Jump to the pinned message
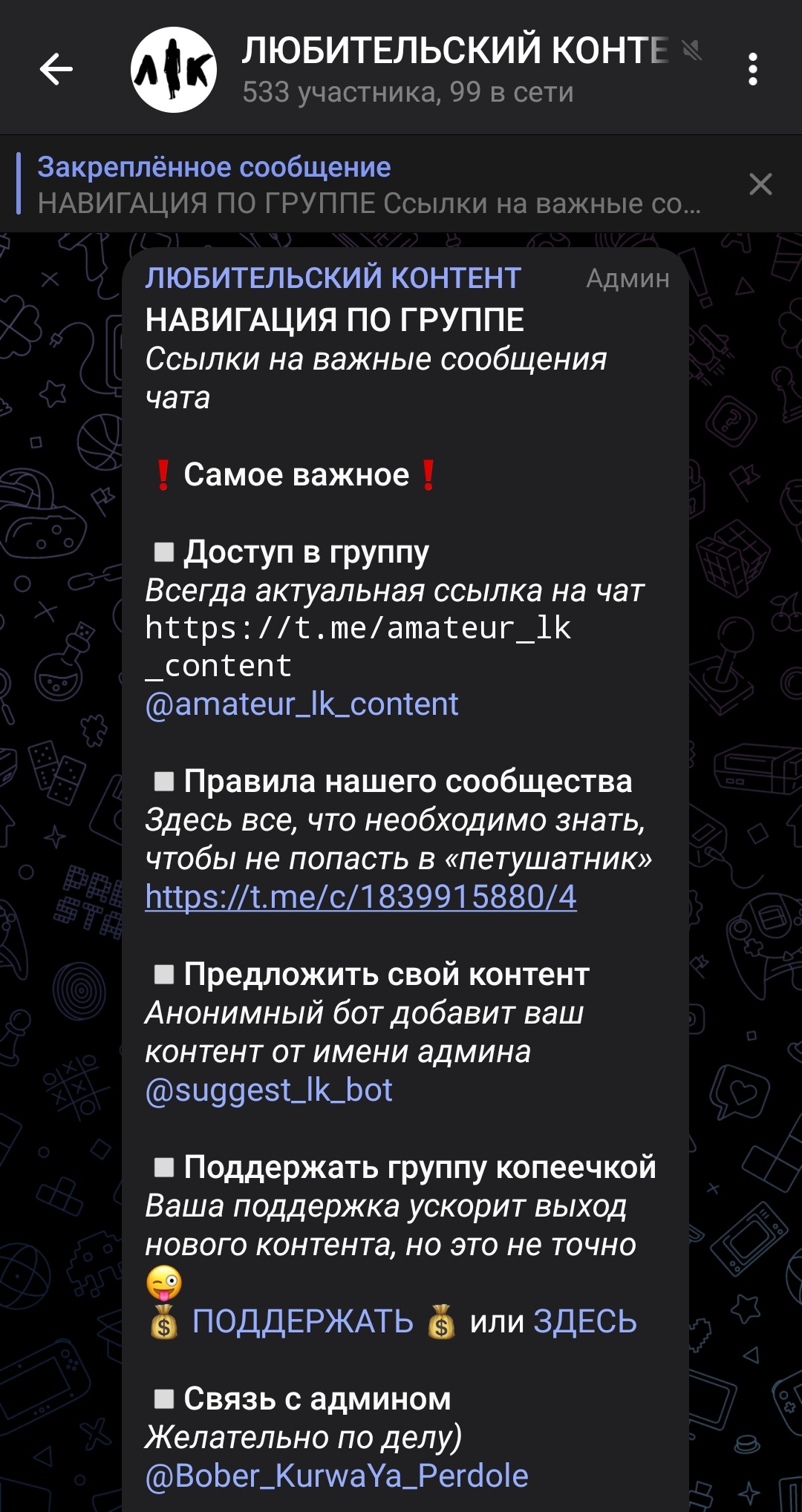Screen dimensions: 802x1512 pyautogui.click(x=368, y=185)
